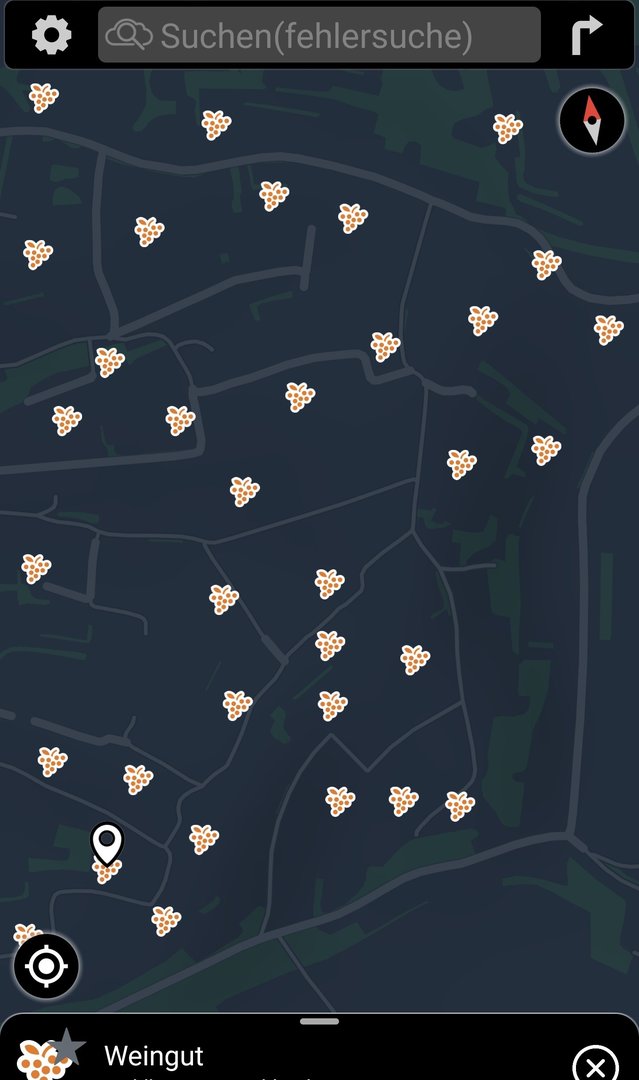The image size is (639, 1080).
Task: Close the Weingut info panel
Action: pyautogui.click(x=595, y=1062)
